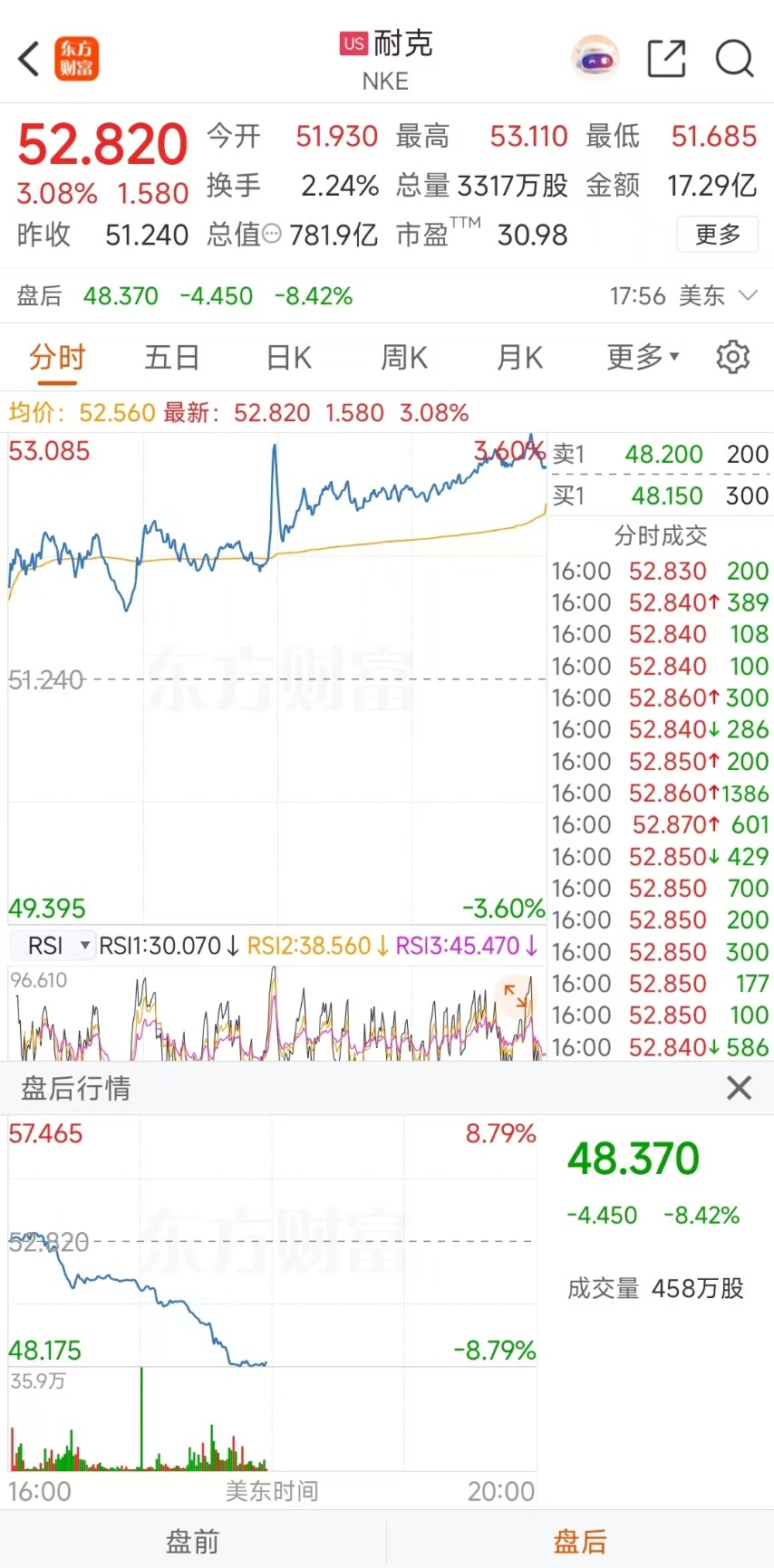
Task: Open chart settings gear icon
Action: (732, 358)
